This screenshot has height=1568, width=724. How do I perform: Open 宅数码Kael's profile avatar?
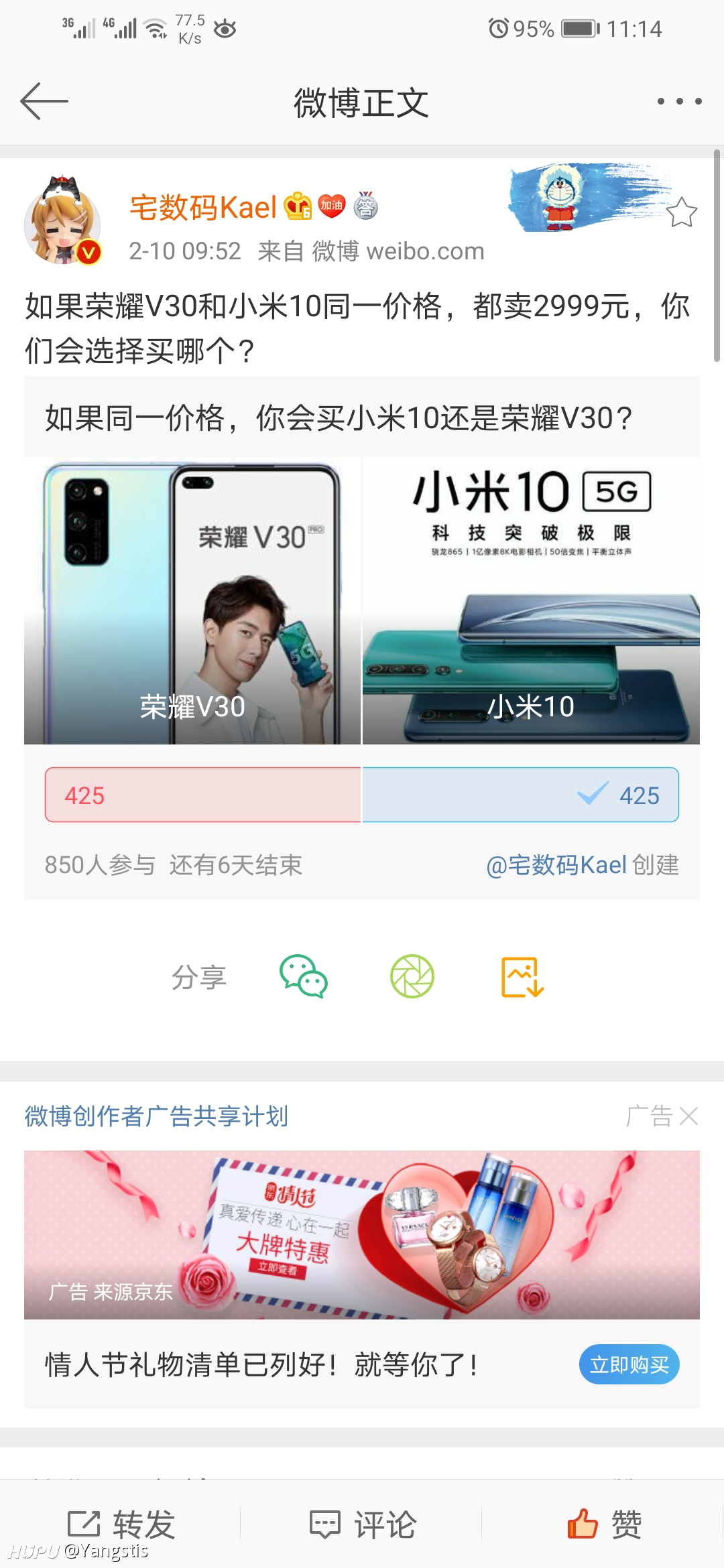[62, 220]
